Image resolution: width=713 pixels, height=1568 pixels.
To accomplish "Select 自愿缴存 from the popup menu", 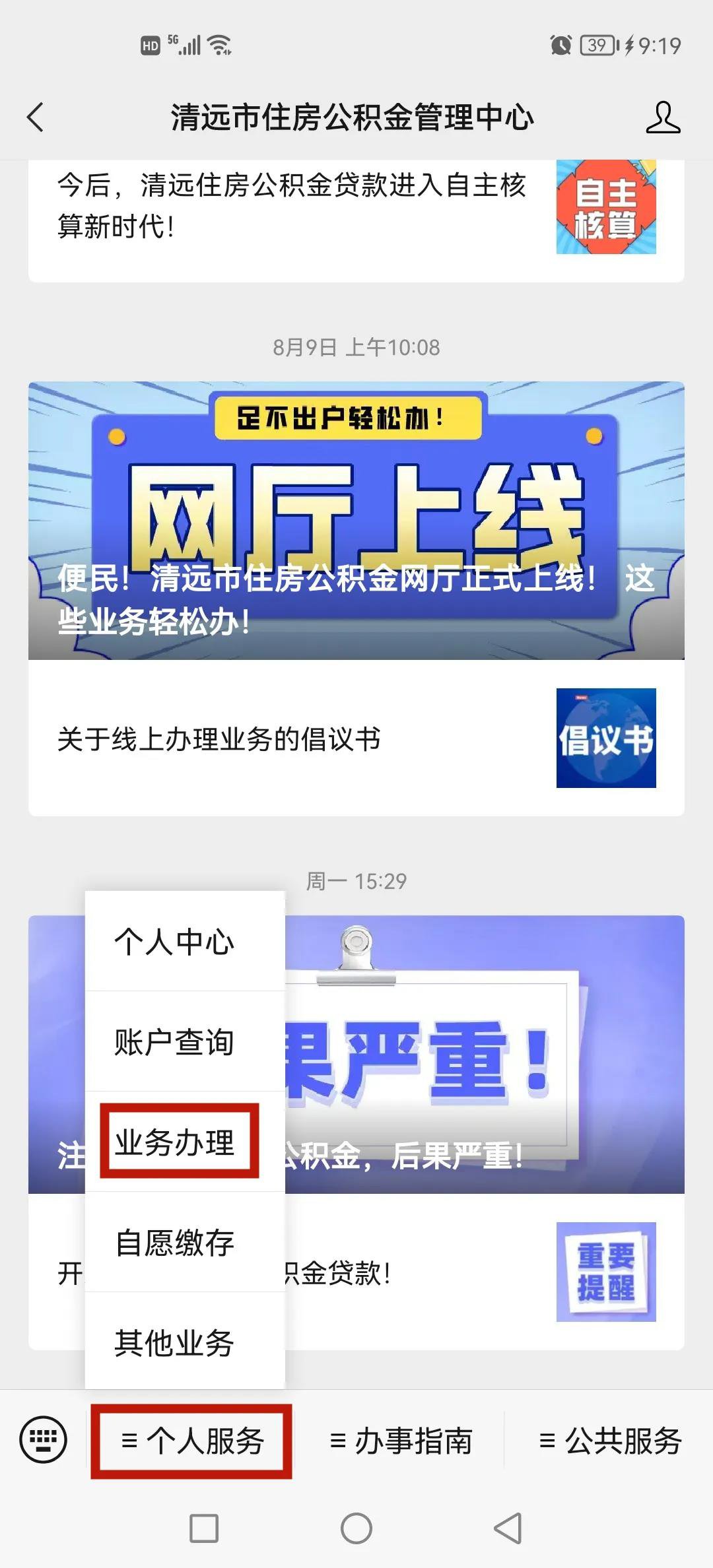I will (174, 1243).
